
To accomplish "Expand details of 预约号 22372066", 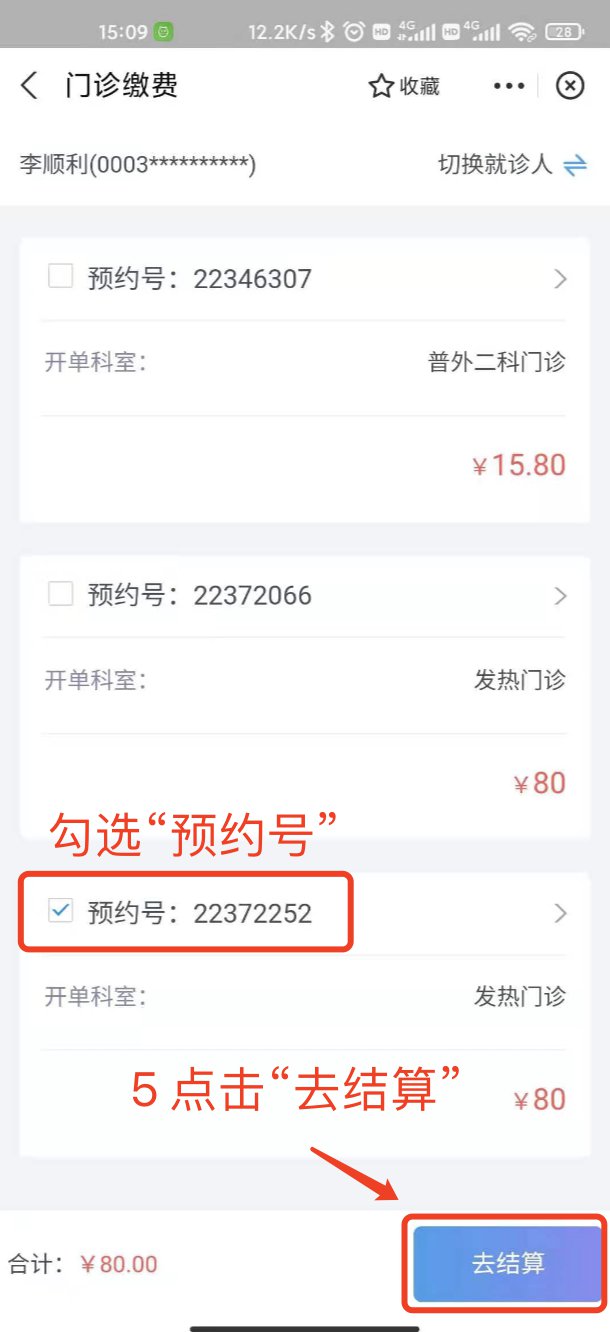I will 560,596.
